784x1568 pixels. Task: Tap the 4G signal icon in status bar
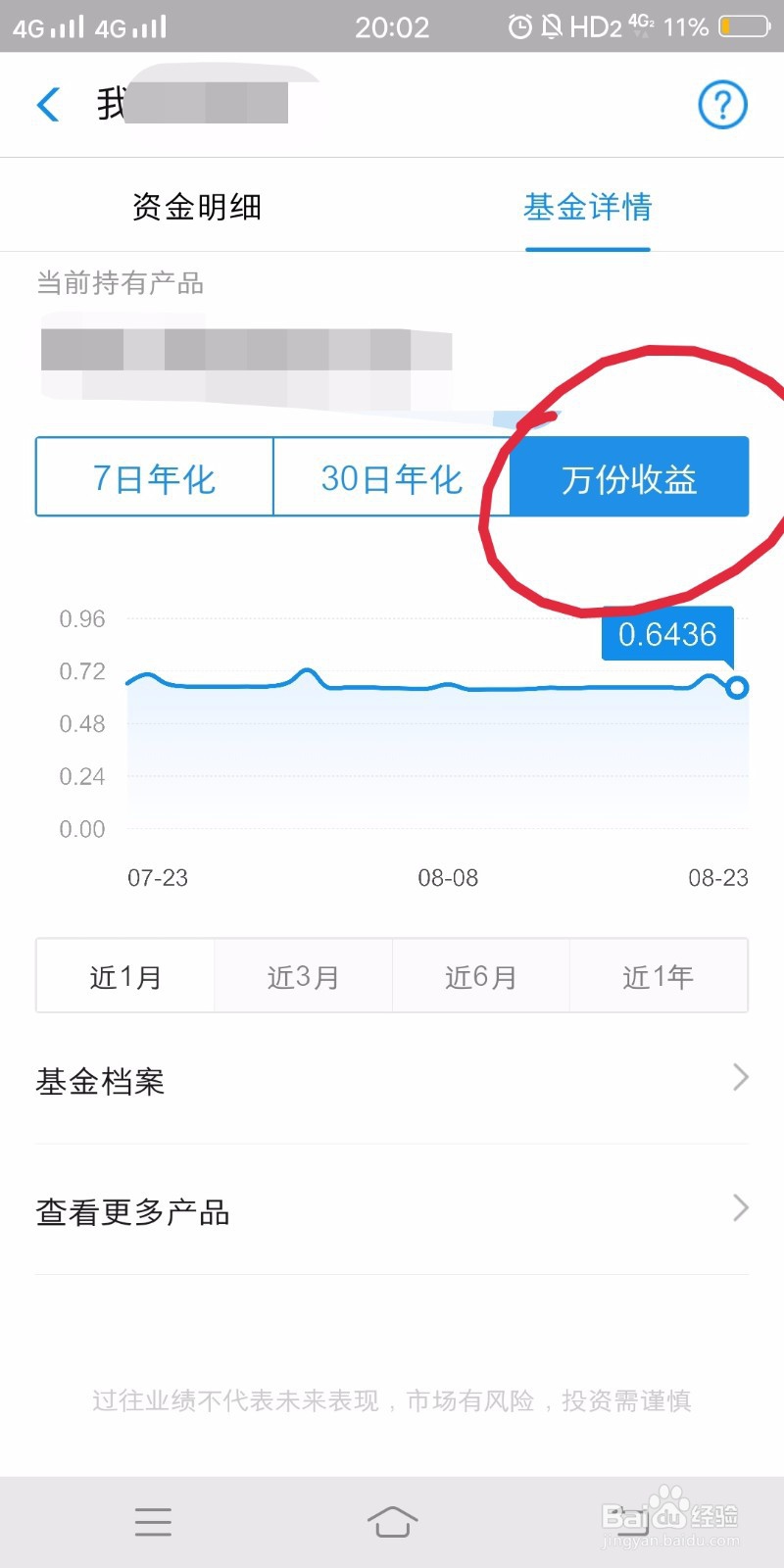pyautogui.click(x=29, y=26)
